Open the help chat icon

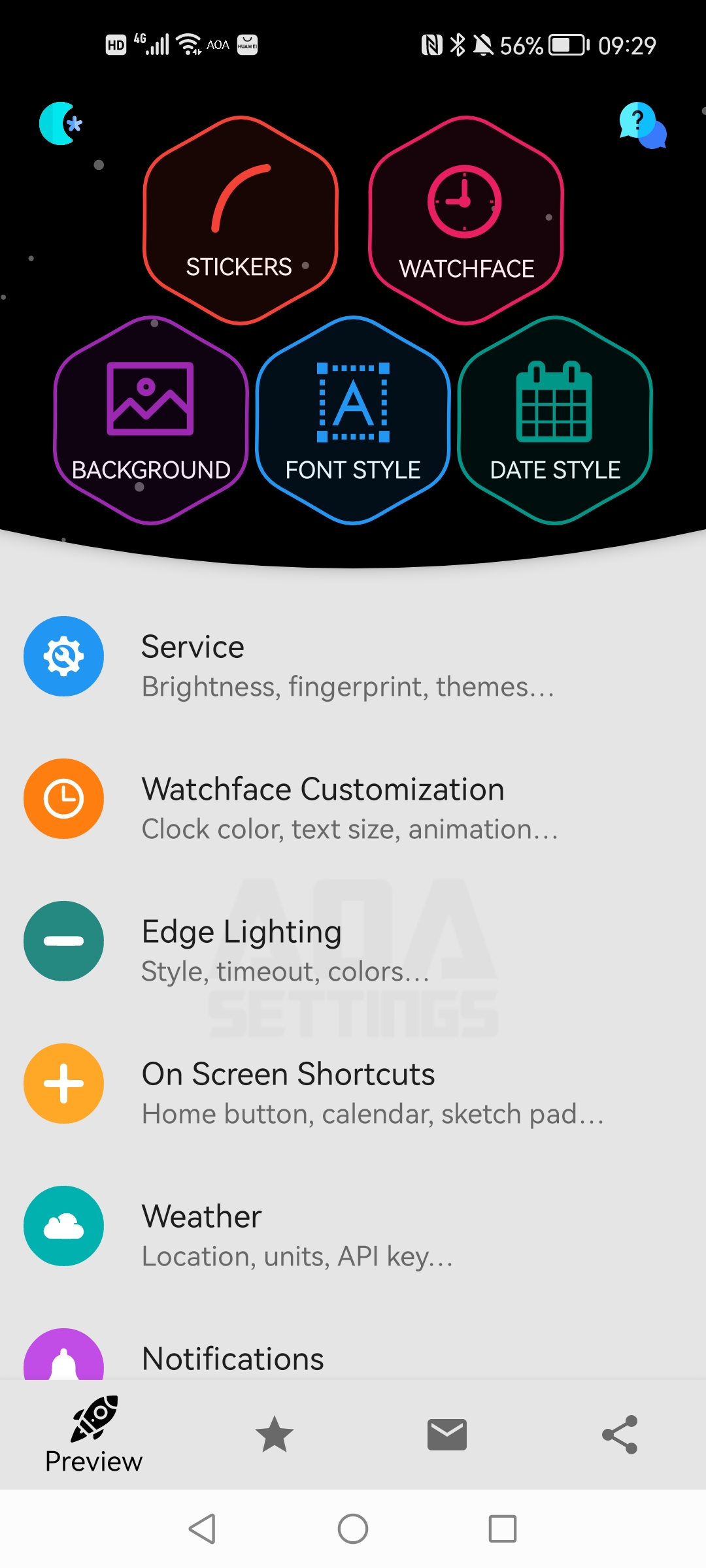coord(642,125)
